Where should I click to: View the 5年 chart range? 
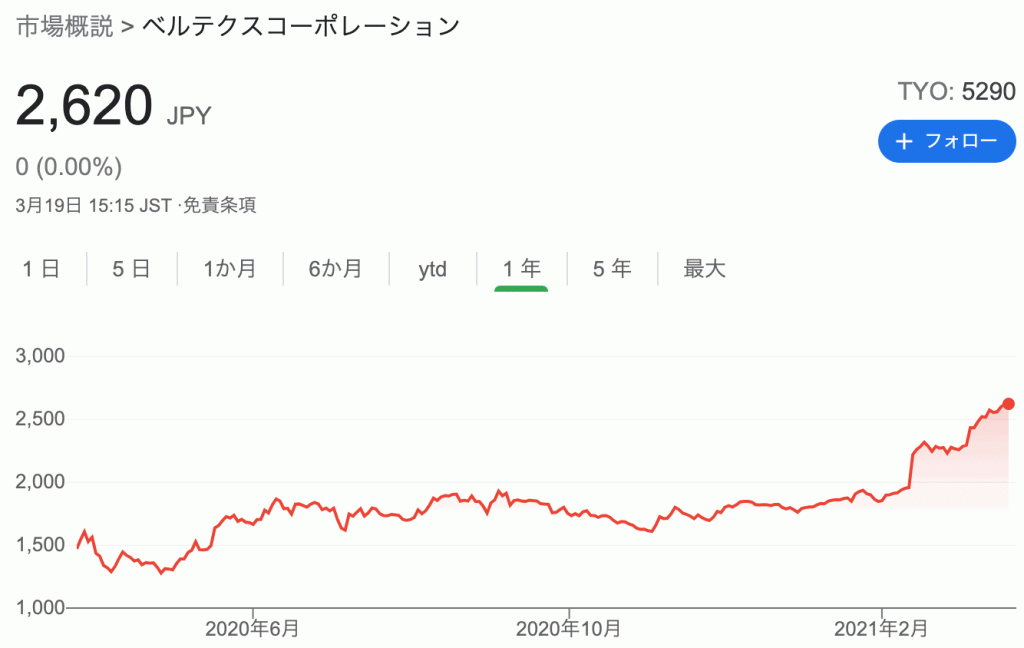[x=612, y=269]
